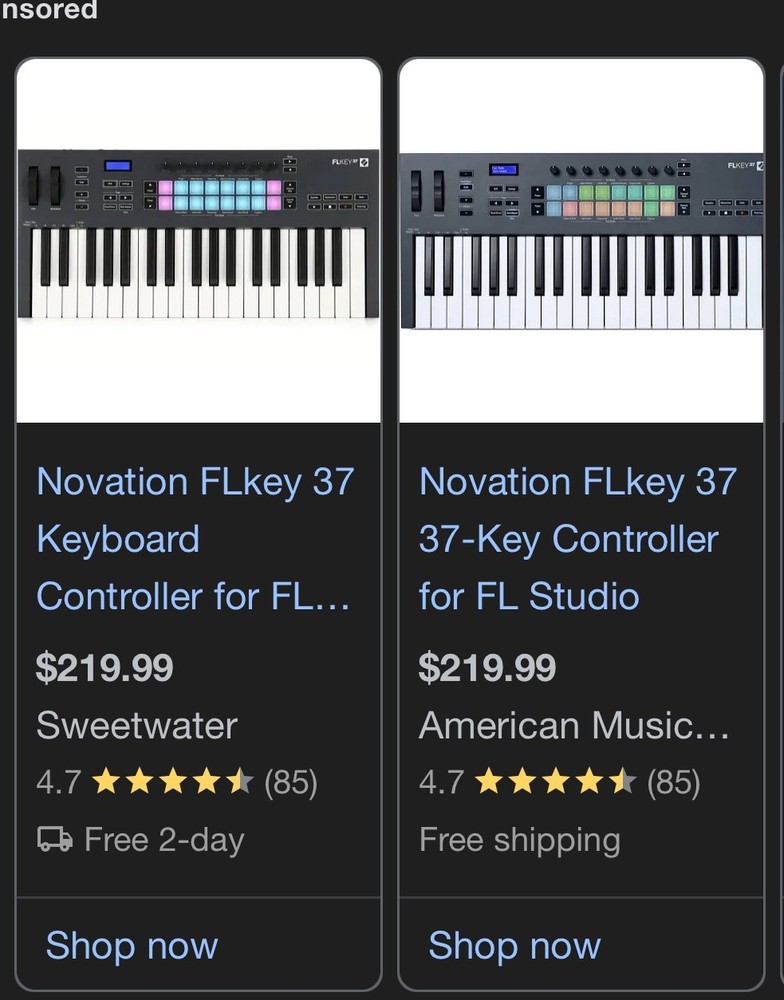Click Shop now on the American Music listing

click(514, 945)
